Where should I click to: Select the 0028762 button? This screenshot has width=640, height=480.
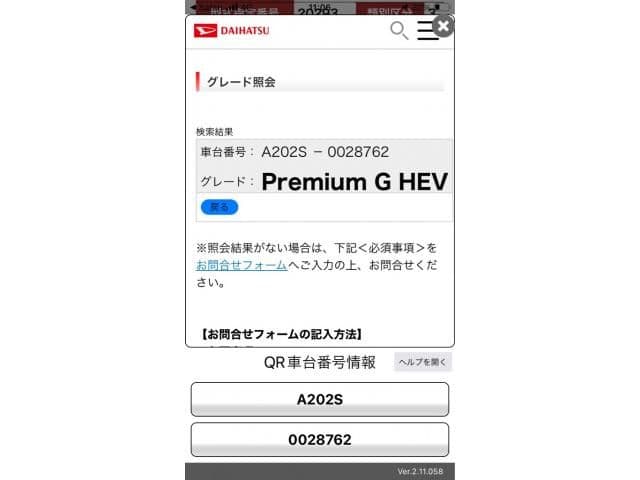click(x=319, y=439)
